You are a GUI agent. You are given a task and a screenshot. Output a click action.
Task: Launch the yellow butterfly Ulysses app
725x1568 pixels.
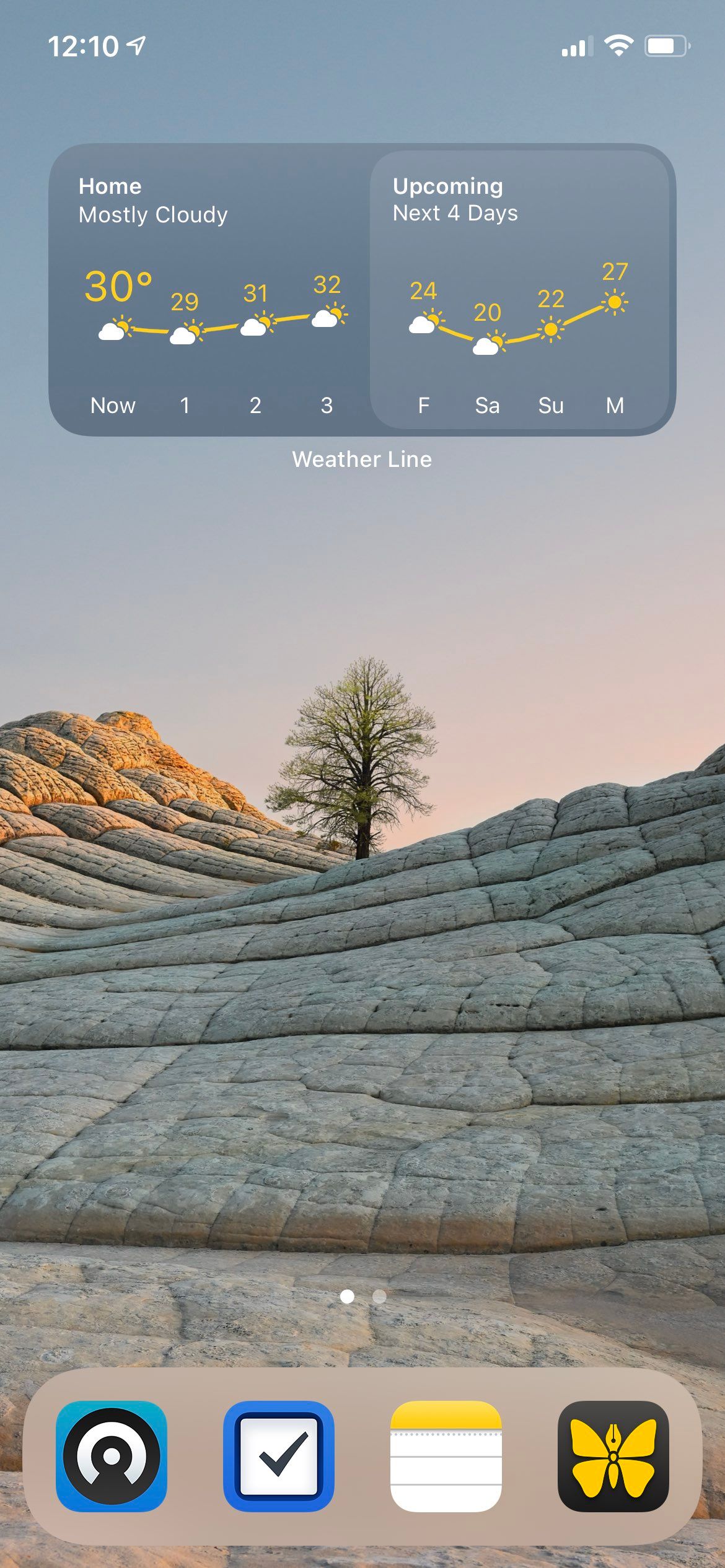coord(613,1457)
